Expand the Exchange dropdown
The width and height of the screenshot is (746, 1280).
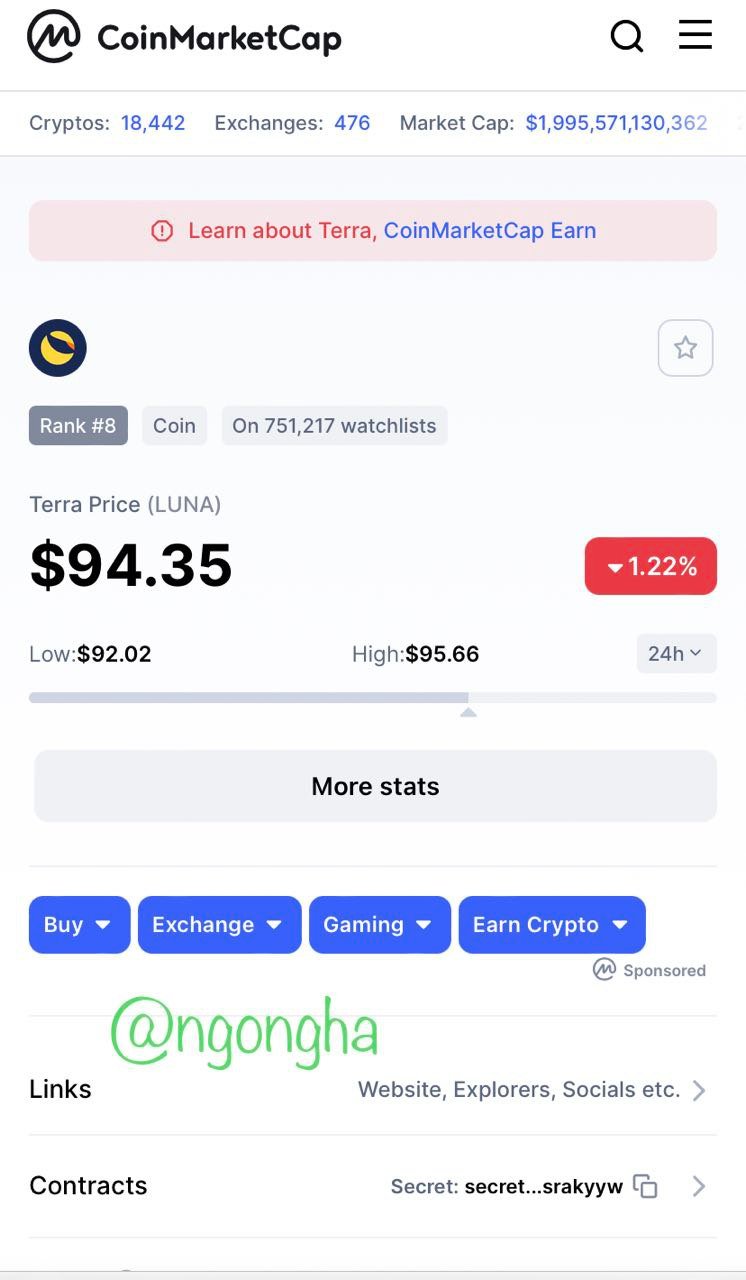click(219, 925)
